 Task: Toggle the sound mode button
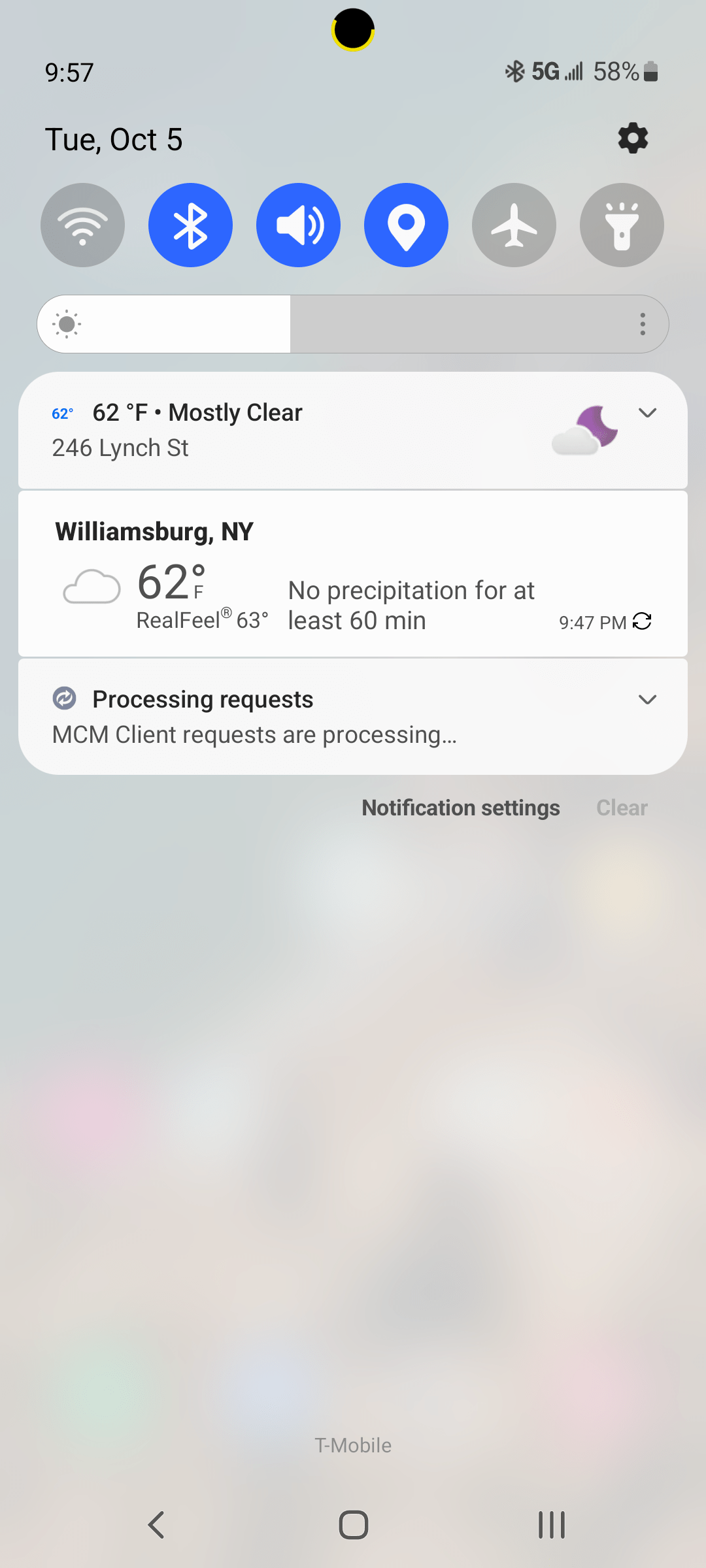coord(298,225)
